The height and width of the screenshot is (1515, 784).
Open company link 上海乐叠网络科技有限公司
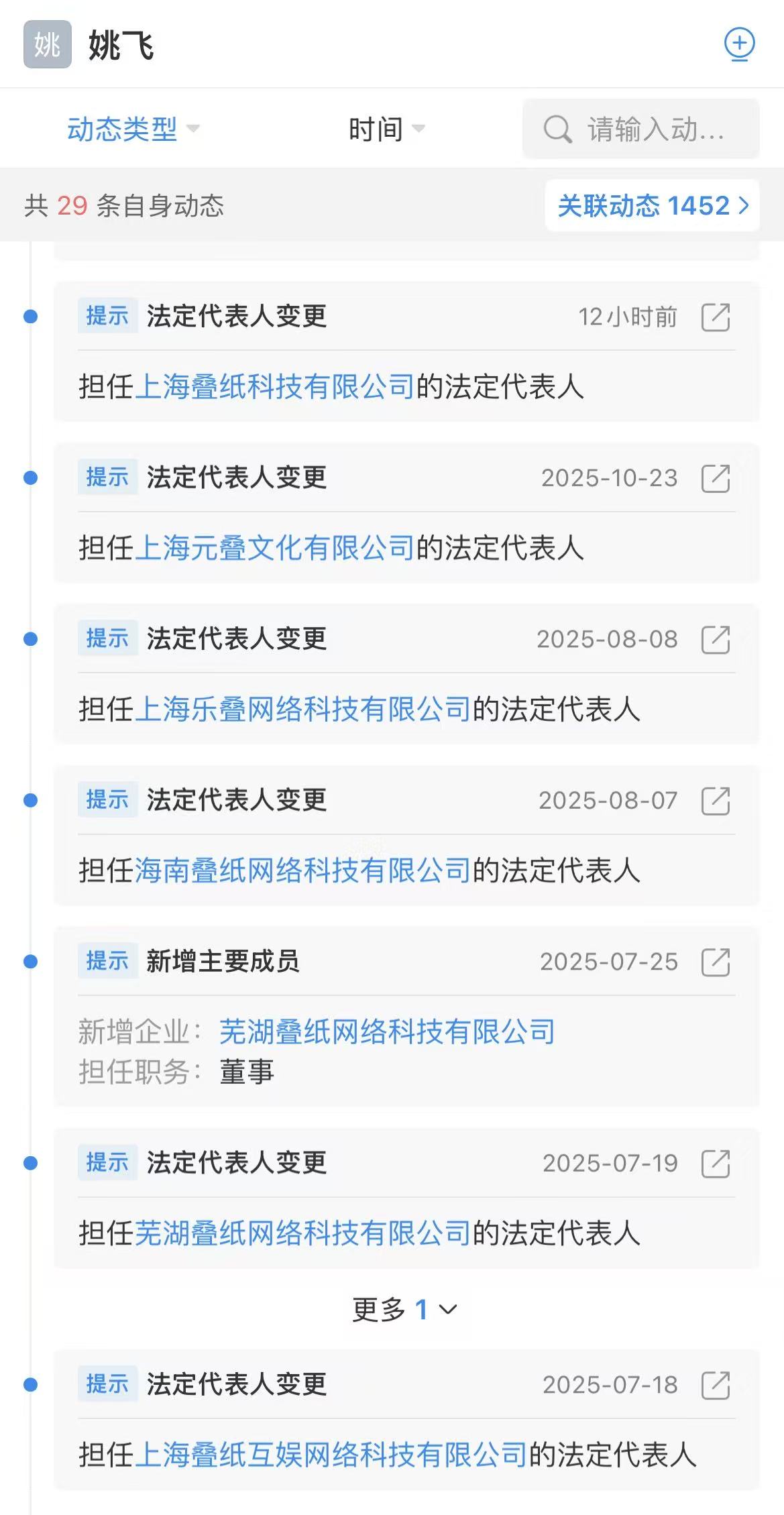[x=303, y=709]
